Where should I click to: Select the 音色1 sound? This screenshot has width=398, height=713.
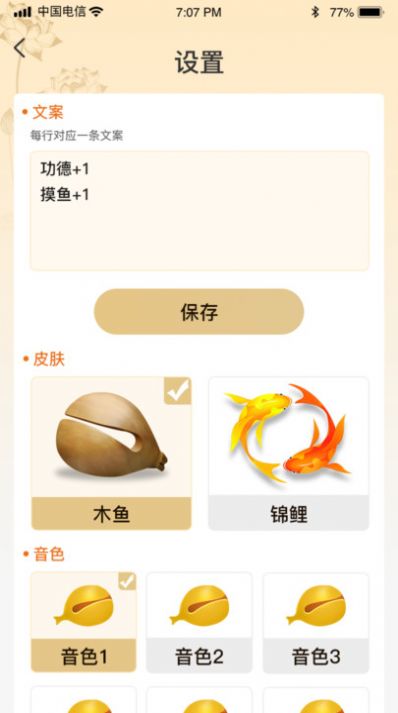(84, 622)
